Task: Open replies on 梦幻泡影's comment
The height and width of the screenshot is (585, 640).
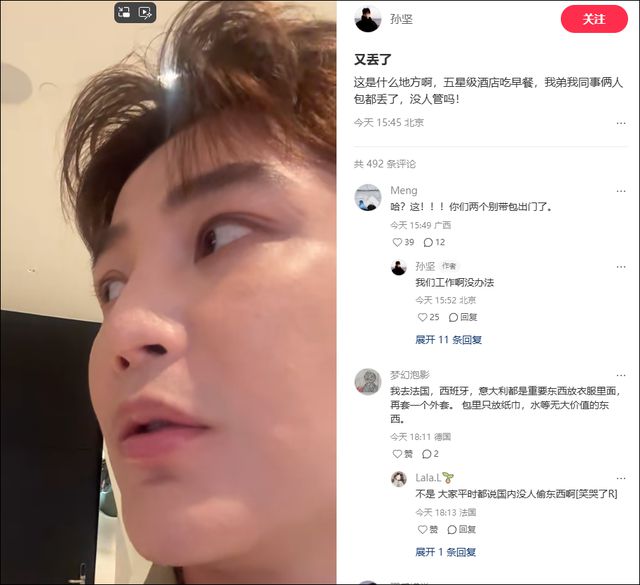Action: pos(430,454)
